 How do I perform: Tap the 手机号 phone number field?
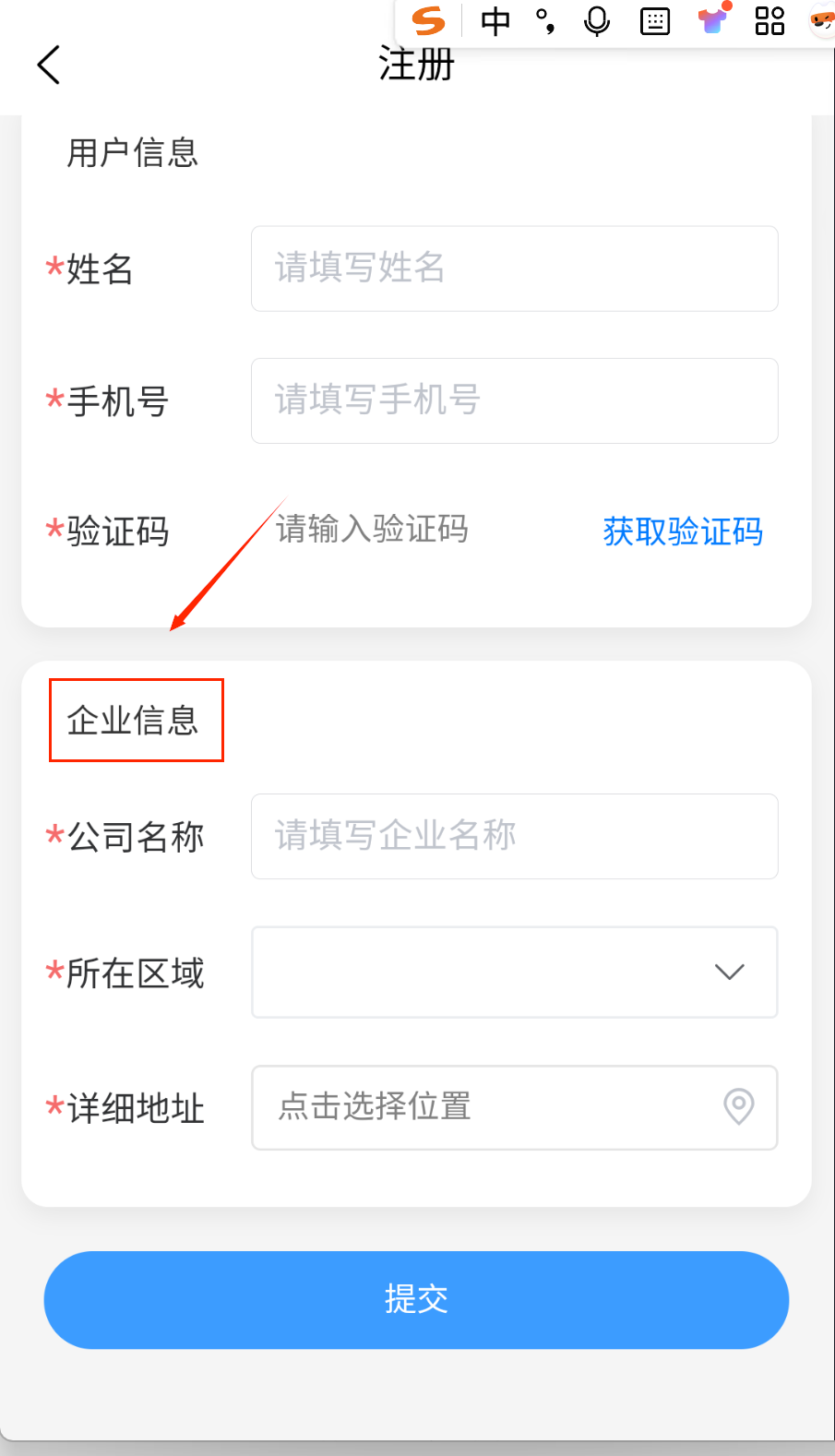514,400
